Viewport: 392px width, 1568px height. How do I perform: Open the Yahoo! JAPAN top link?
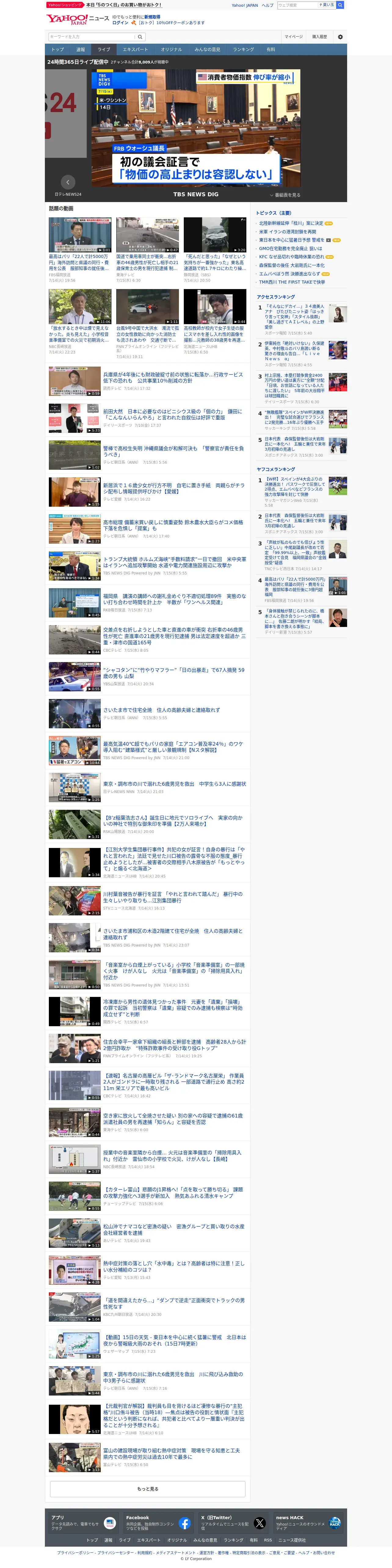(x=245, y=5)
